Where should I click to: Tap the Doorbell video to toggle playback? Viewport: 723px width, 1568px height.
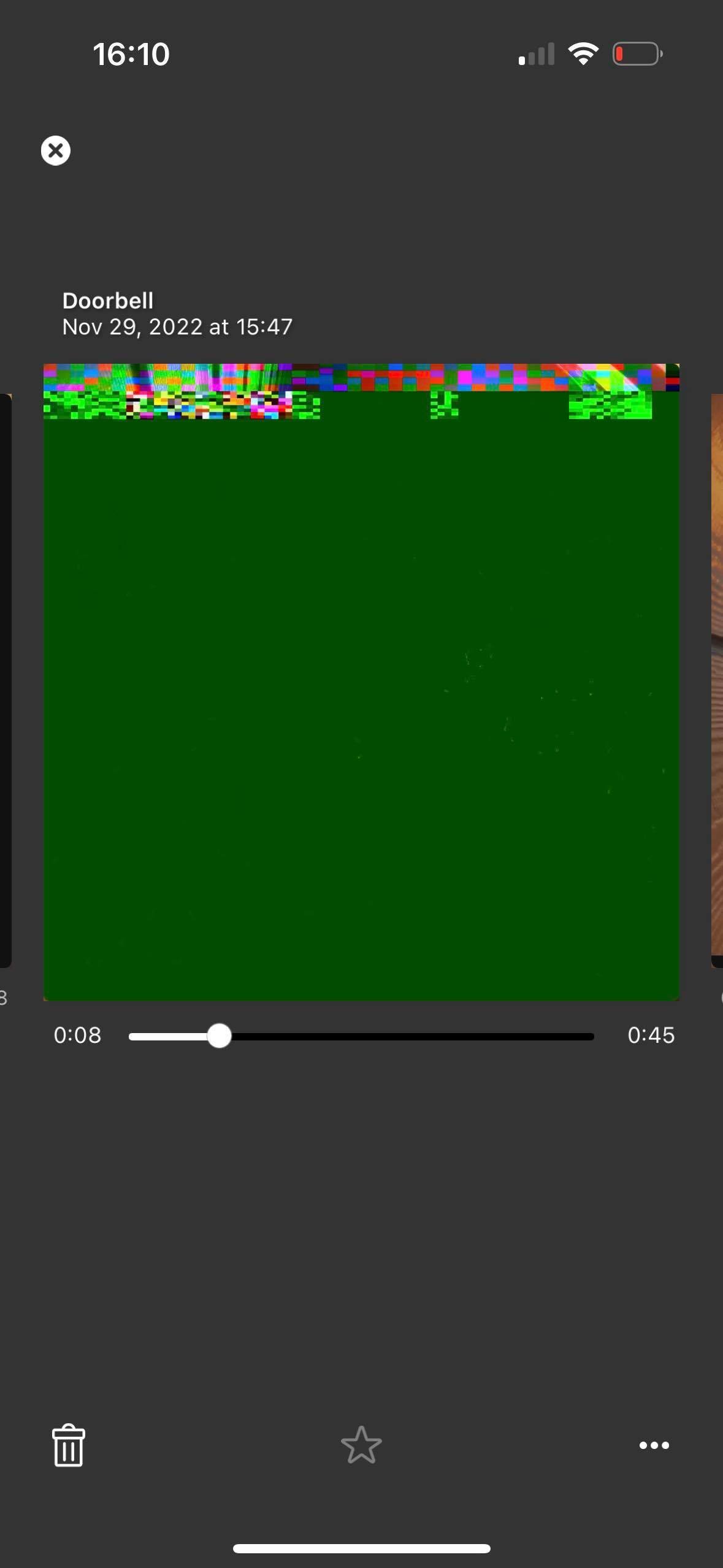[x=361, y=681]
